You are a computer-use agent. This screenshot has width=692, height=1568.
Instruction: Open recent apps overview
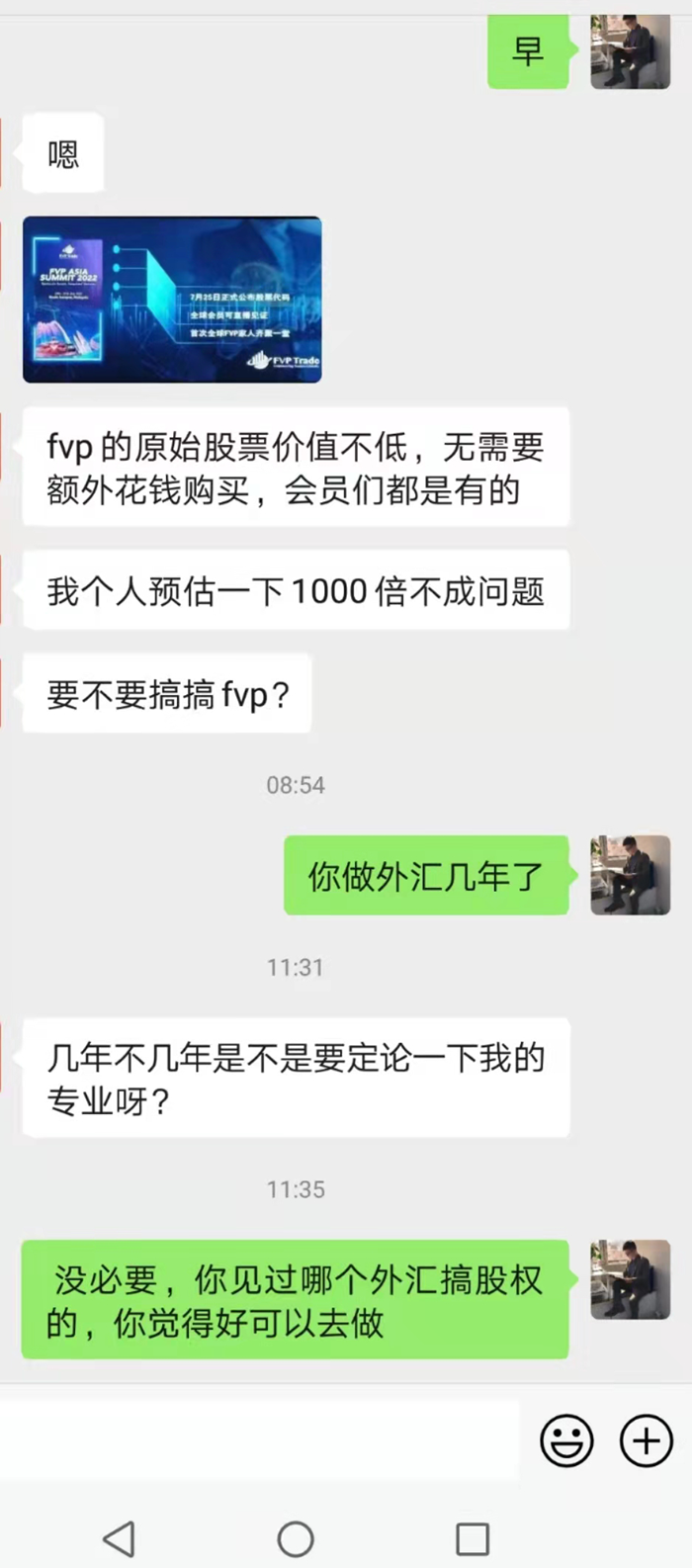click(x=472, y=1538)
